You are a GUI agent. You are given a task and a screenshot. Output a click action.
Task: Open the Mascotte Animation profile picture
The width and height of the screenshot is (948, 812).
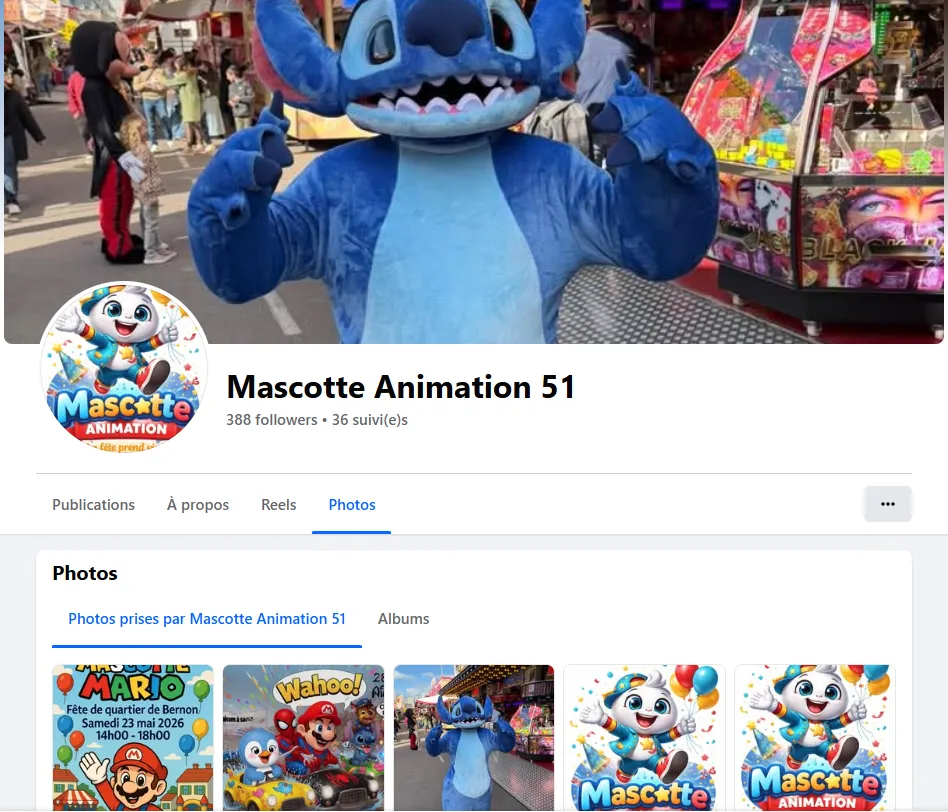[x=124, y=367]
